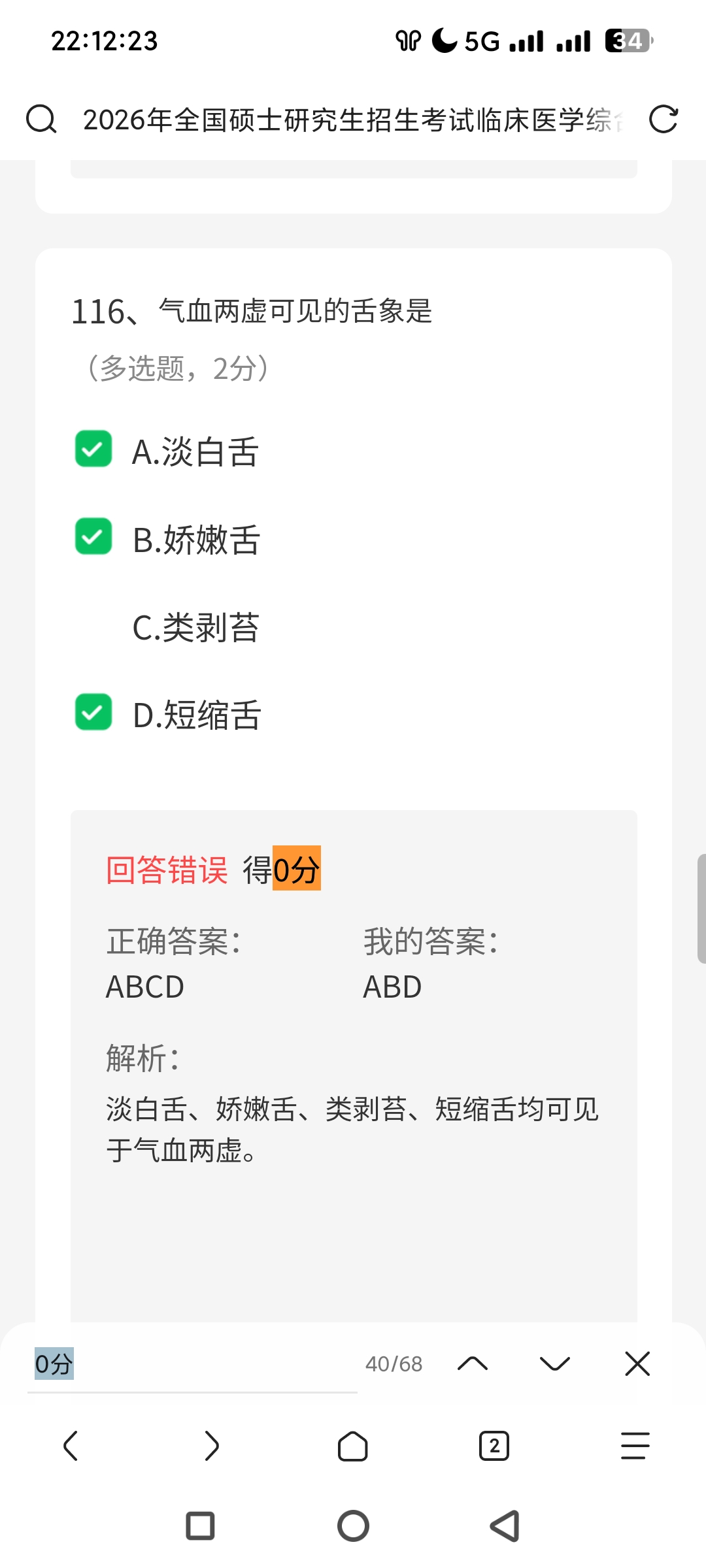Image resolution: width=706 pixels, height=1568 pixels.
Task: Toggle checkbox for D.短缩舌
Action: pyautogui.click(x=93, y=712)
